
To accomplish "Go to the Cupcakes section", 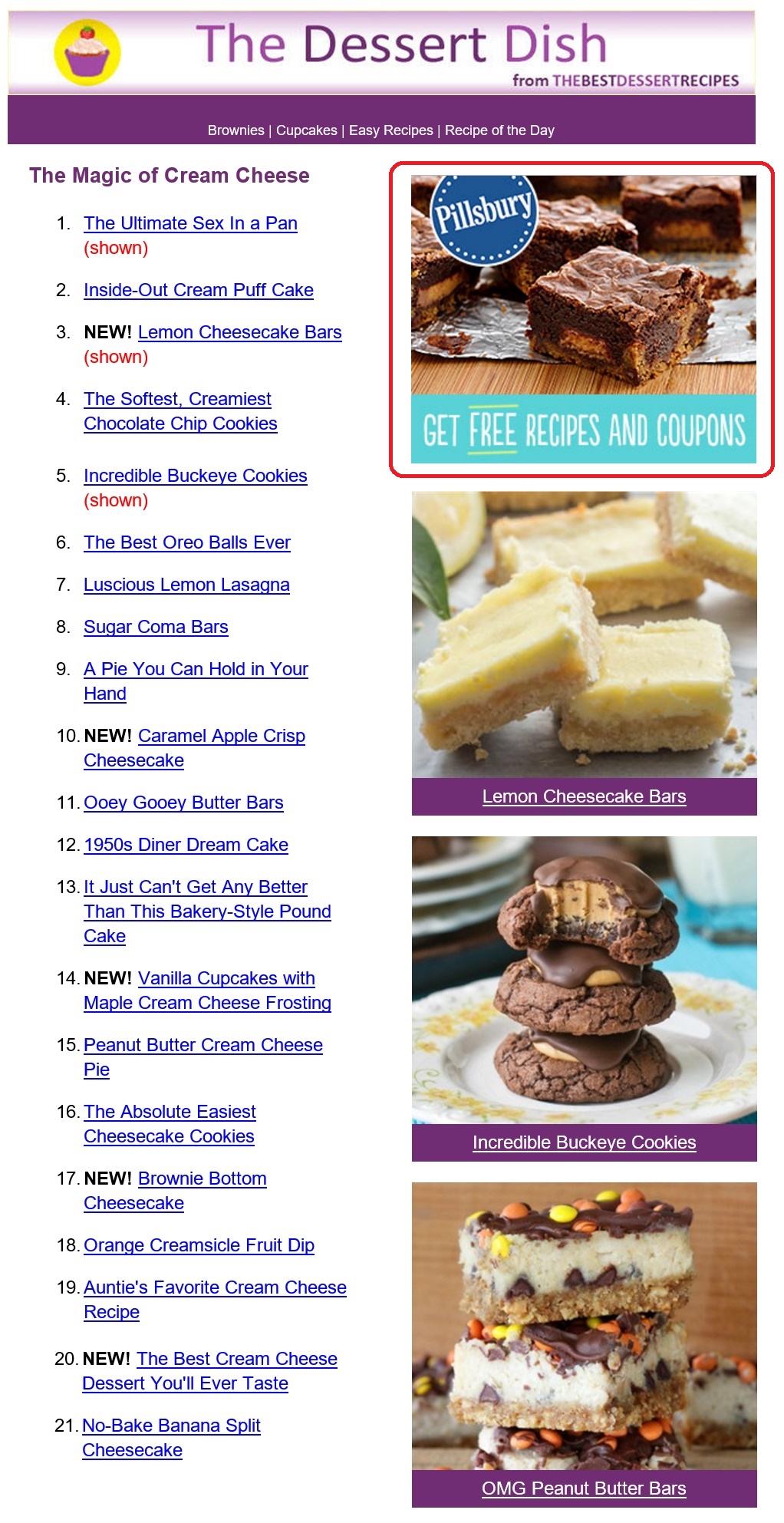I will [306, 130].
